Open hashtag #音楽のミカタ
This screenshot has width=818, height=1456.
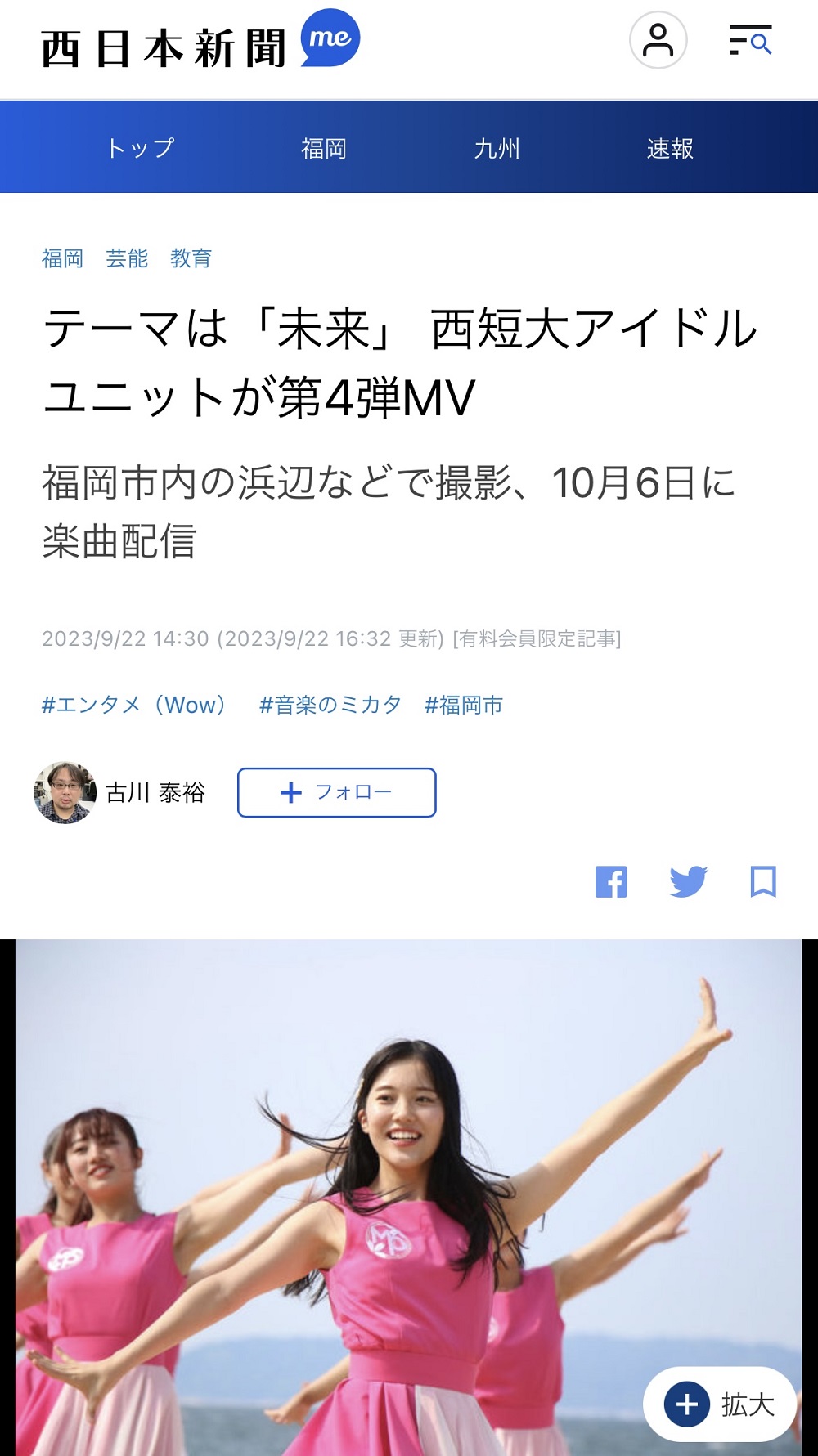click(x=330, y=705)
